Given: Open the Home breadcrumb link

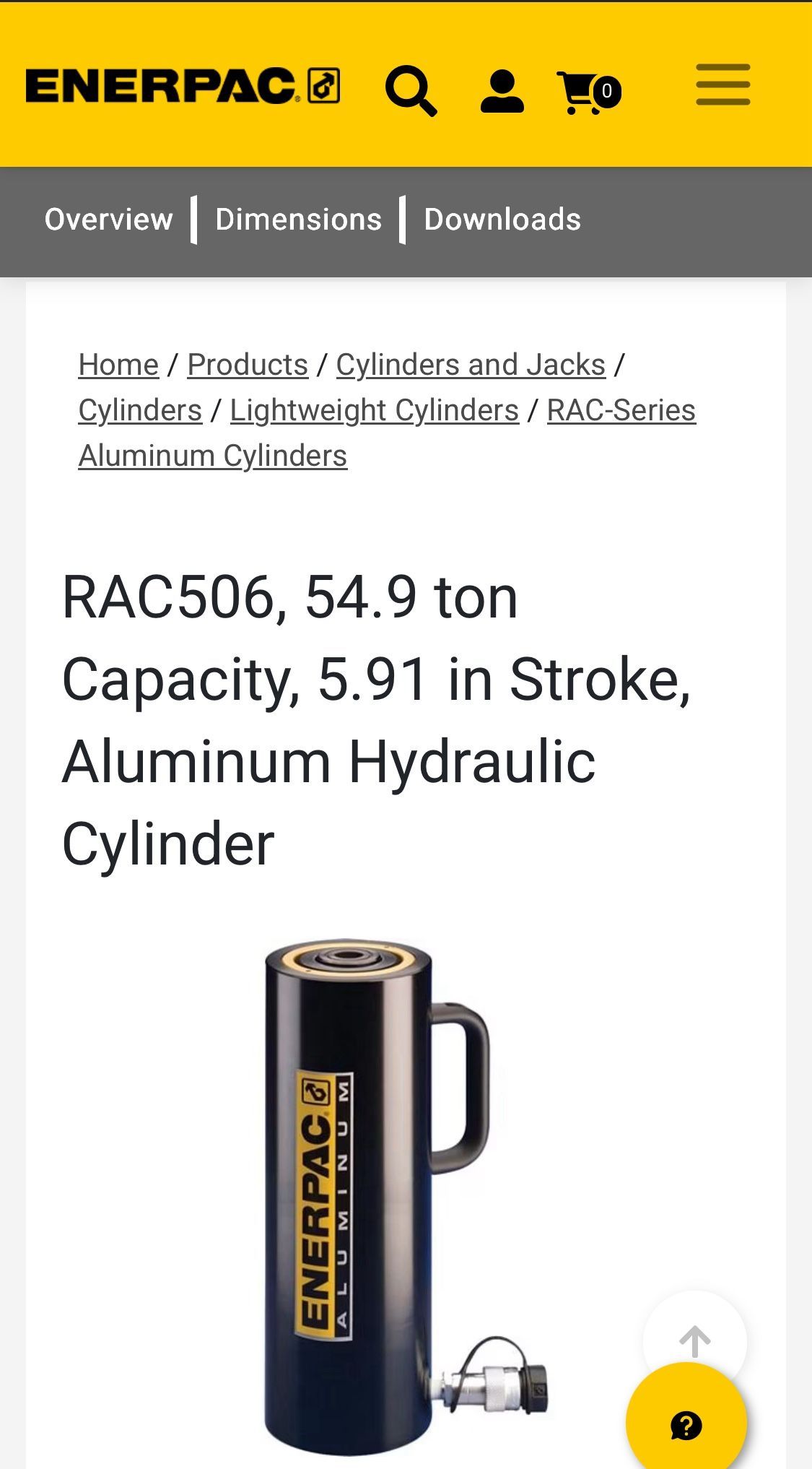Looking at the screenshot, I should (x=118, y=364).
